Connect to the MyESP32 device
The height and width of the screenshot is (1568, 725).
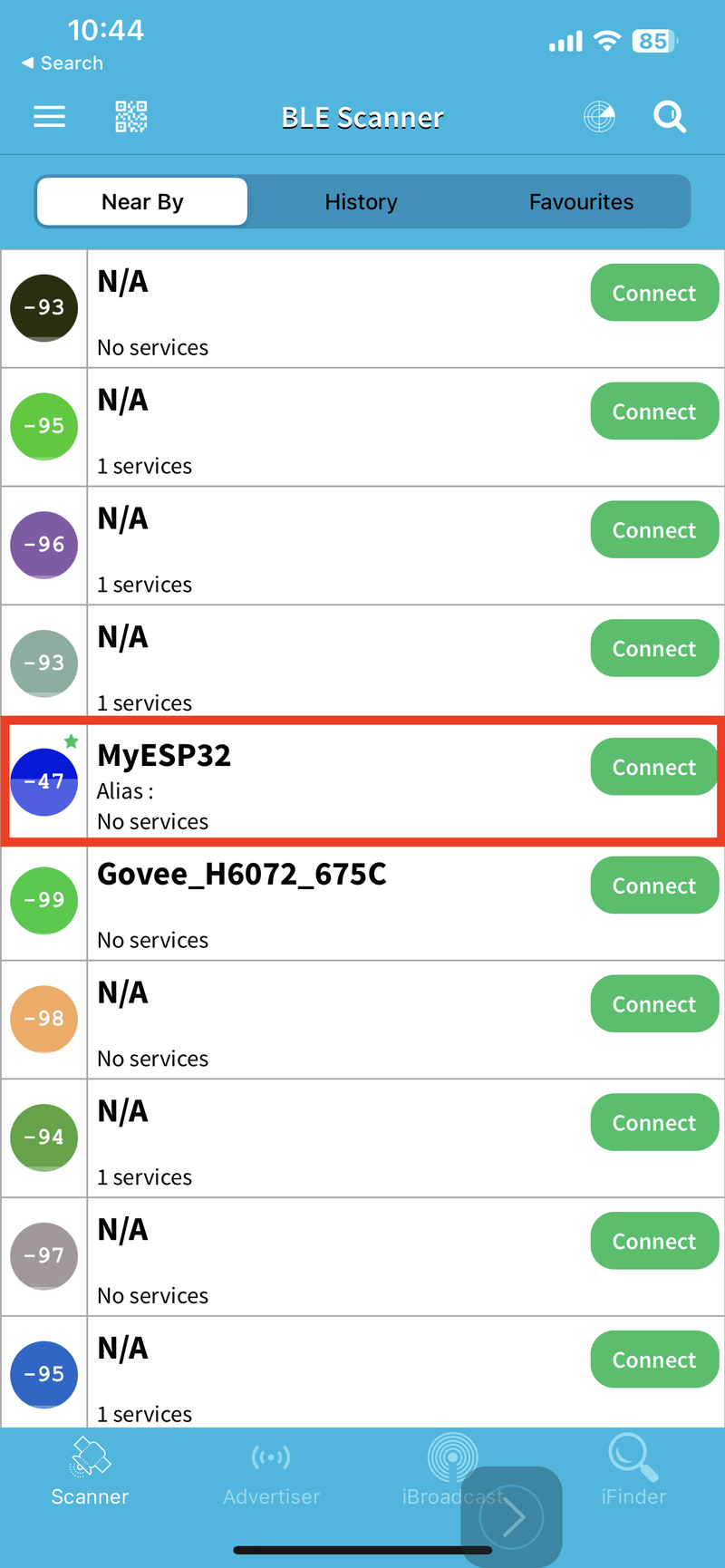(x=653, y=767)
